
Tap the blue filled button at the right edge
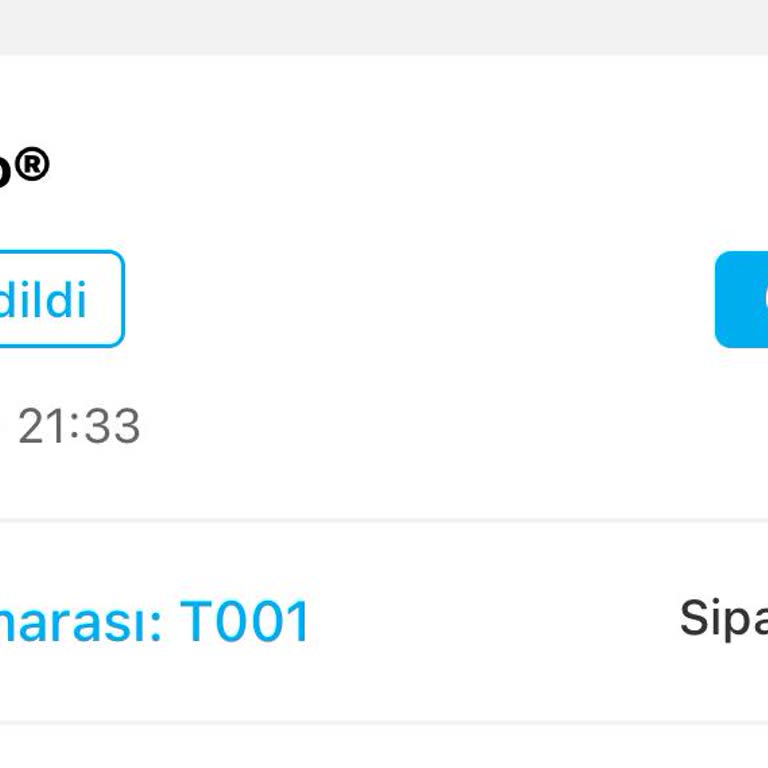click(743, 300)
